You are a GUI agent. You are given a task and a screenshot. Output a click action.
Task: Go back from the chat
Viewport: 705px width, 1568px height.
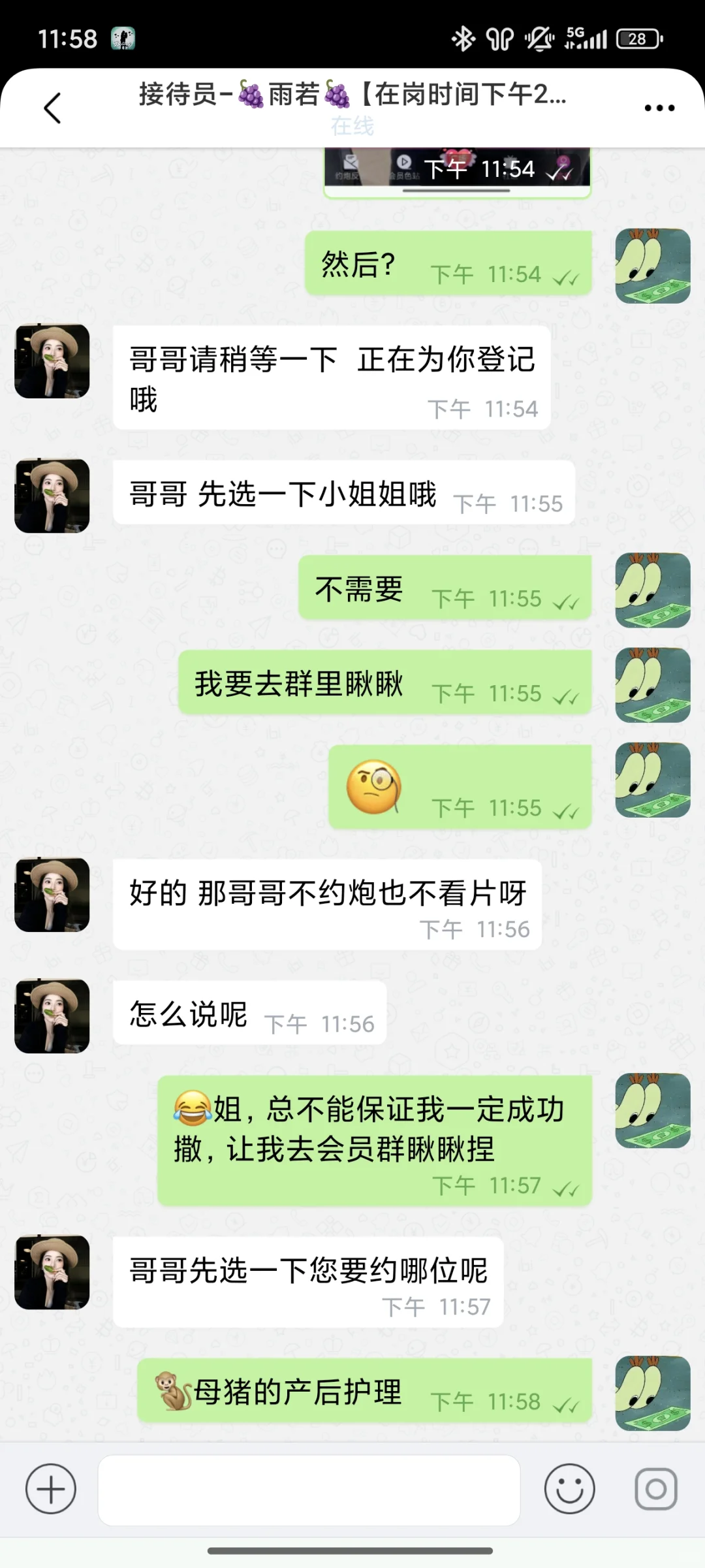coord(52,108)
